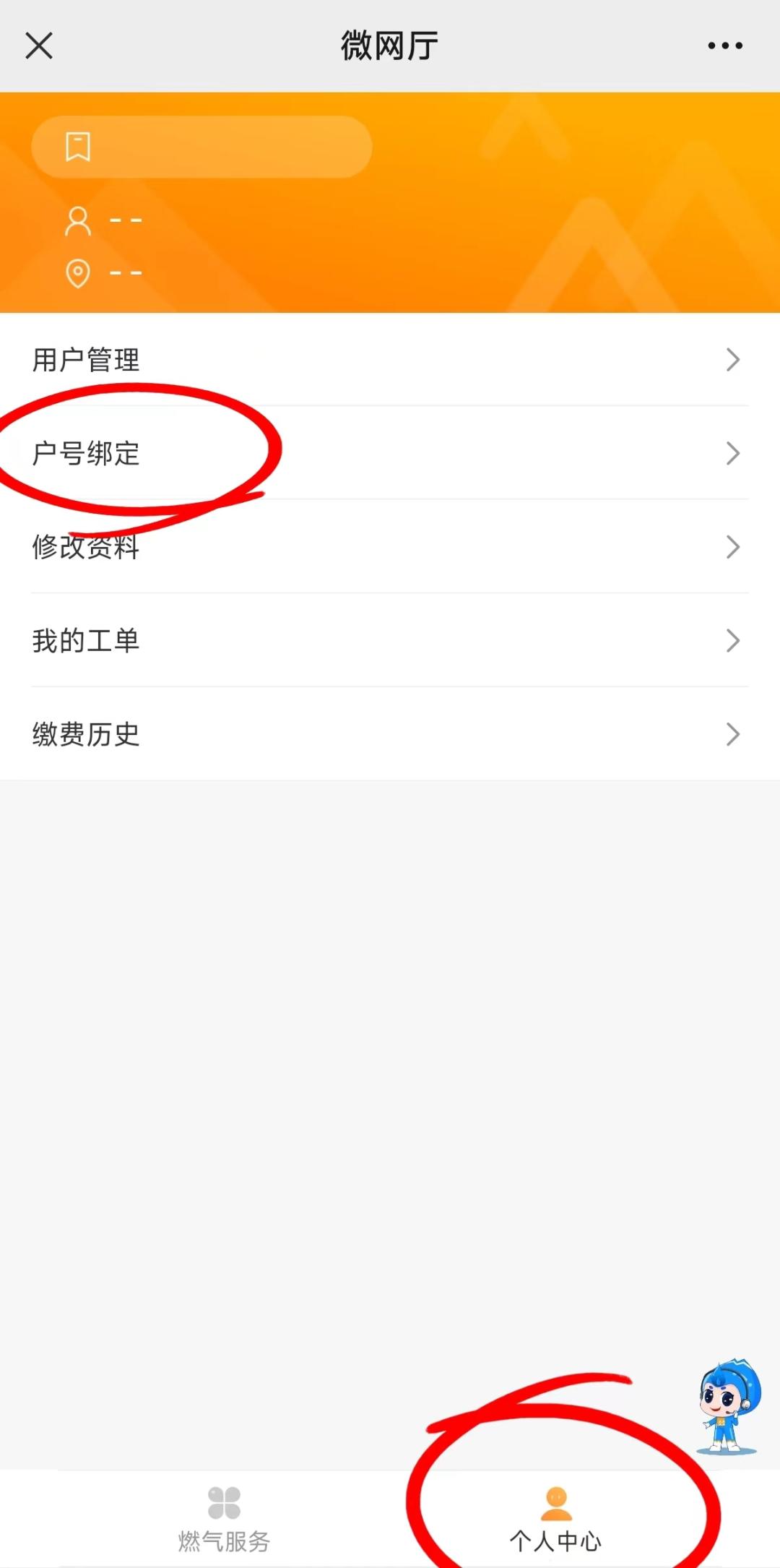Open 修改资料 to edit profile

(x=390, y=547)
